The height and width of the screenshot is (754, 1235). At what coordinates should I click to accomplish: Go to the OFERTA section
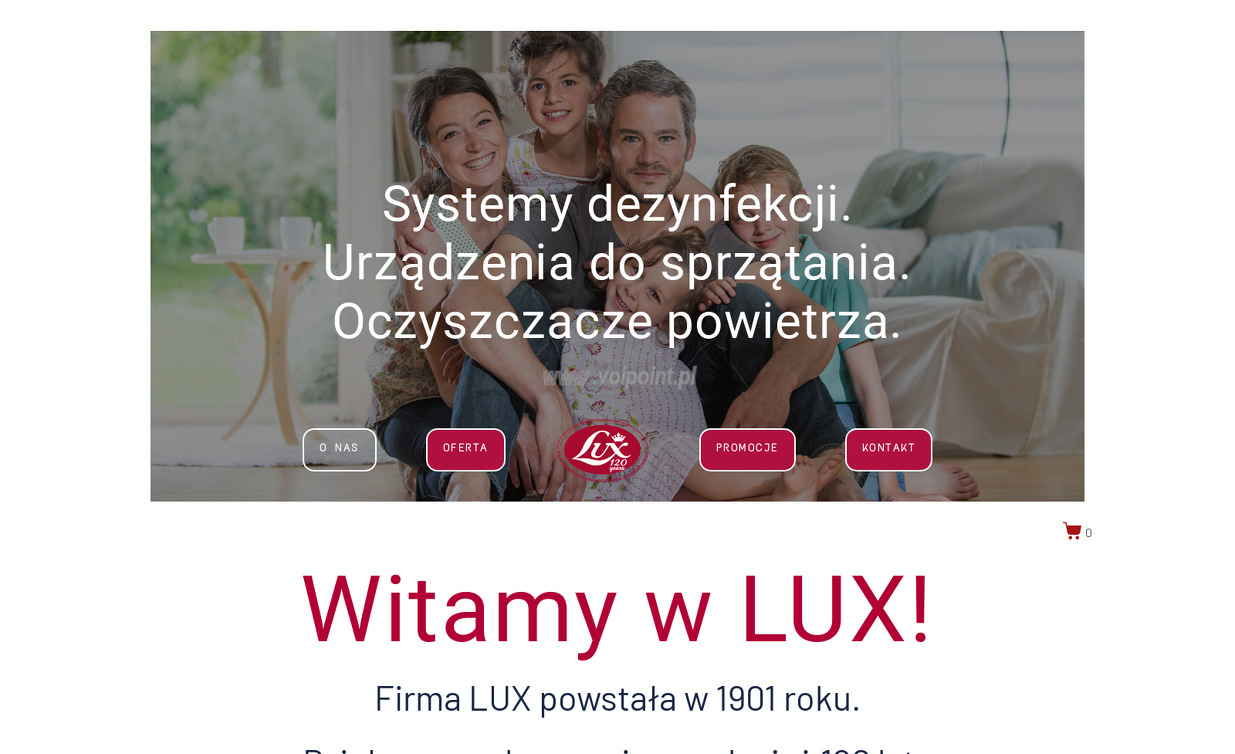465,449
